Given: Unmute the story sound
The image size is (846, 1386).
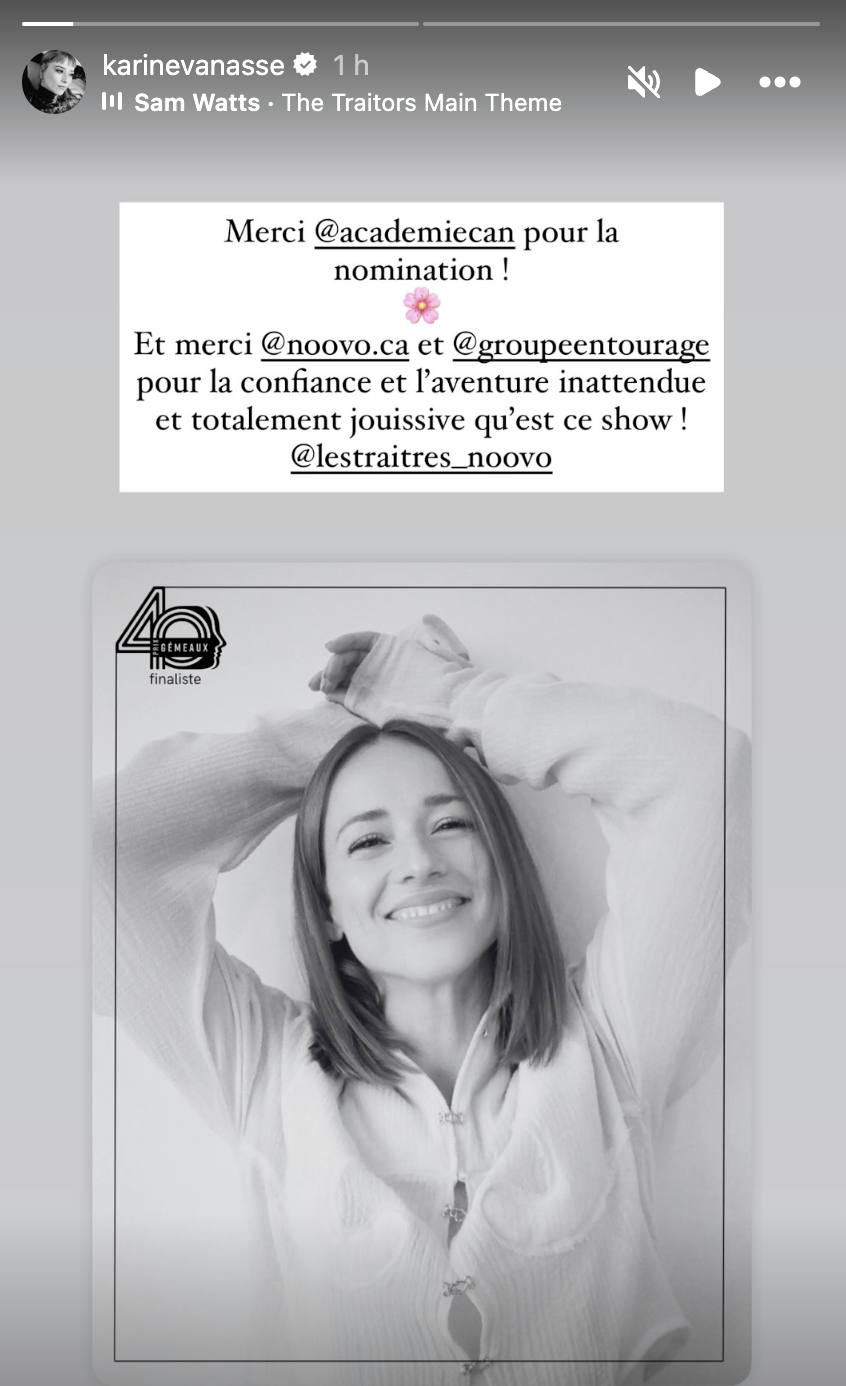Looking at the screenshot, I should (x=643, y=82).
